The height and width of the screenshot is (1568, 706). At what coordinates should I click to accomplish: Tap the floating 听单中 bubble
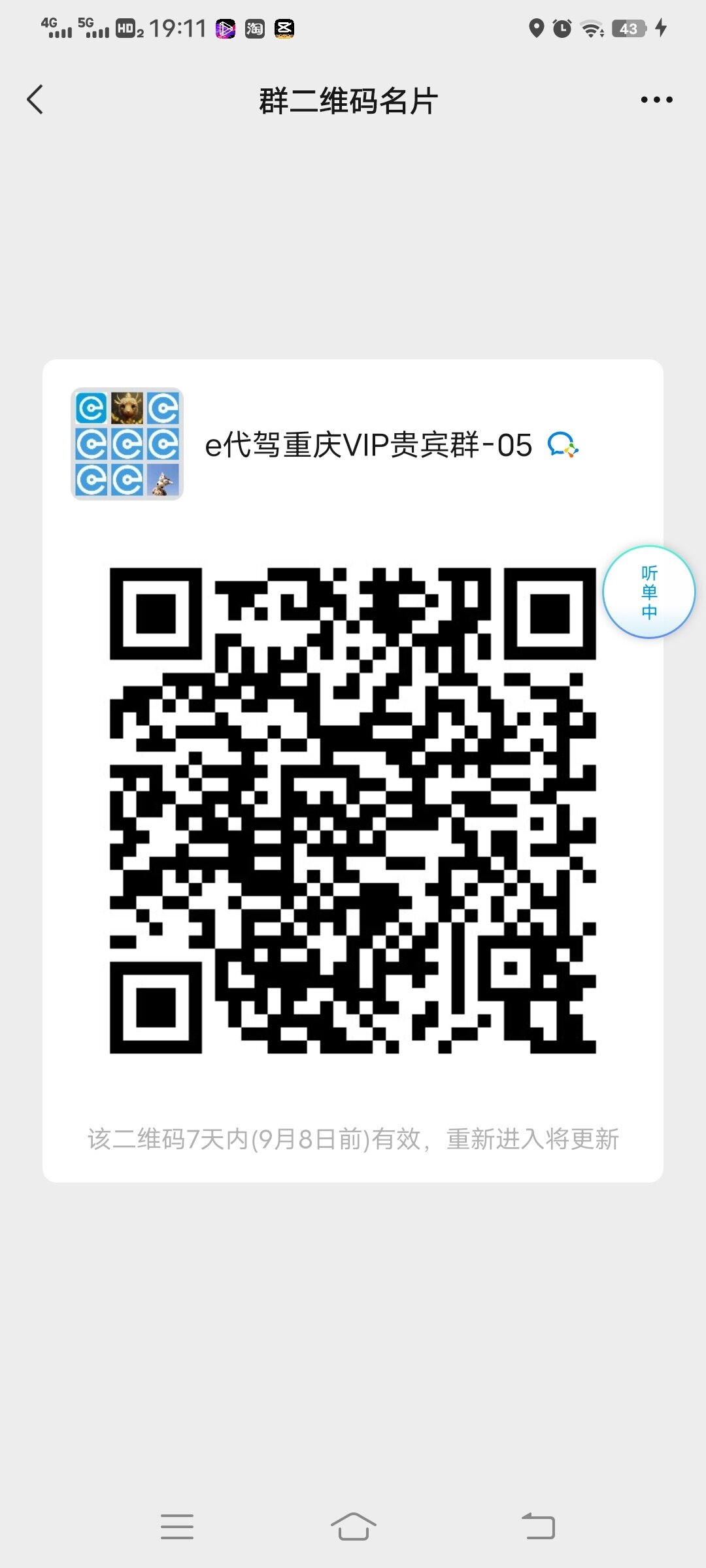(648, 592)
